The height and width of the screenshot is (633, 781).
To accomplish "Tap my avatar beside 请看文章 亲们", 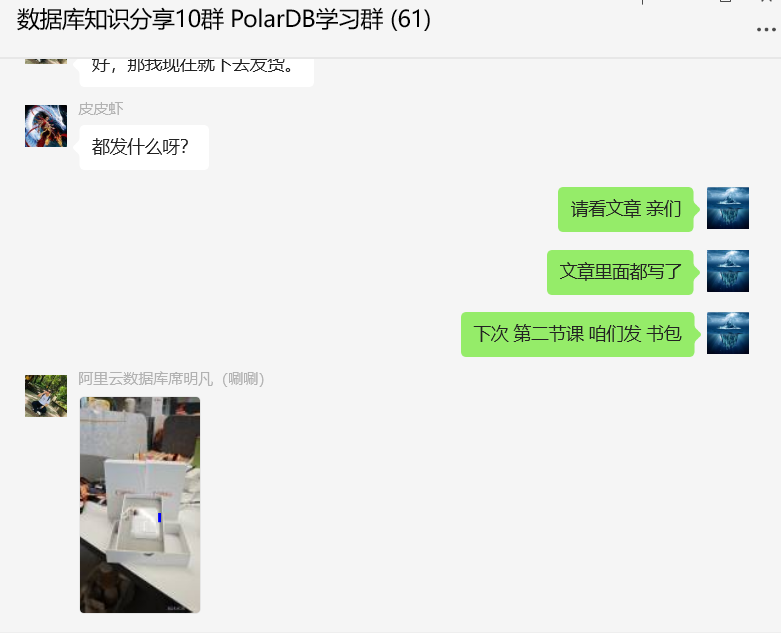I will pos(727,208).
